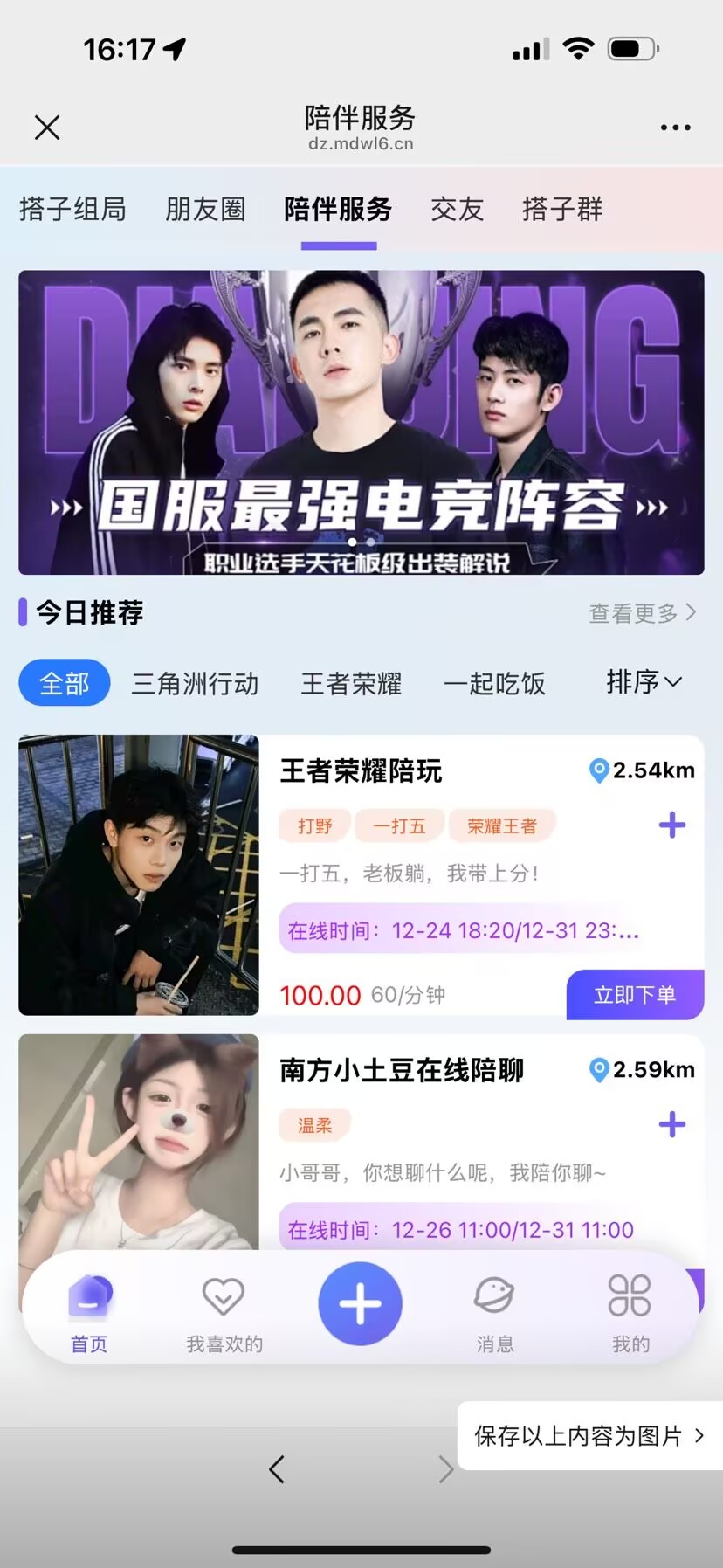Switch to the 搭子组局 tab
The image size is (723, 1568).
point(72,210)
